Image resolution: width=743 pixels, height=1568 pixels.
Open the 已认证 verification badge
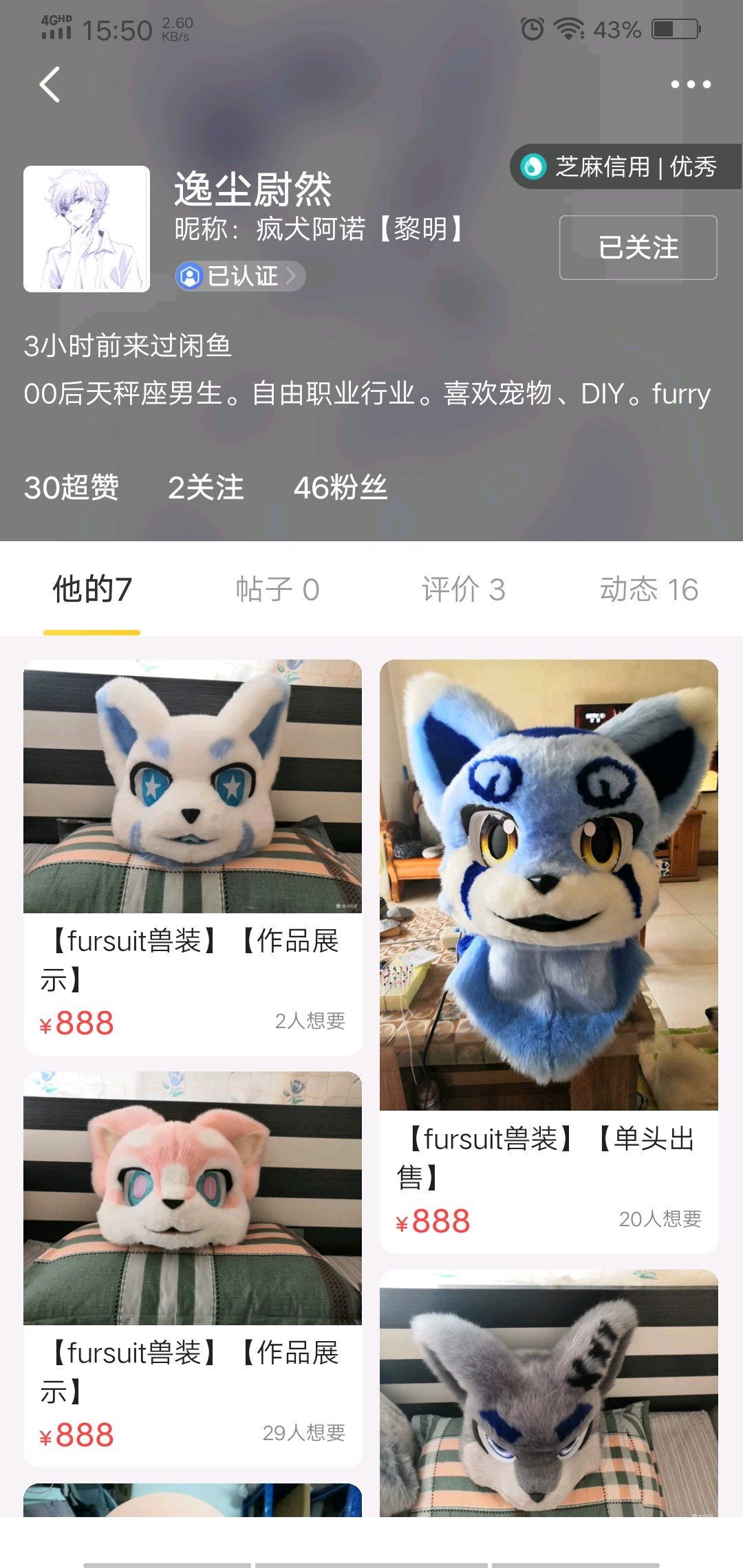pyautogui.click(x=239, y=276)
